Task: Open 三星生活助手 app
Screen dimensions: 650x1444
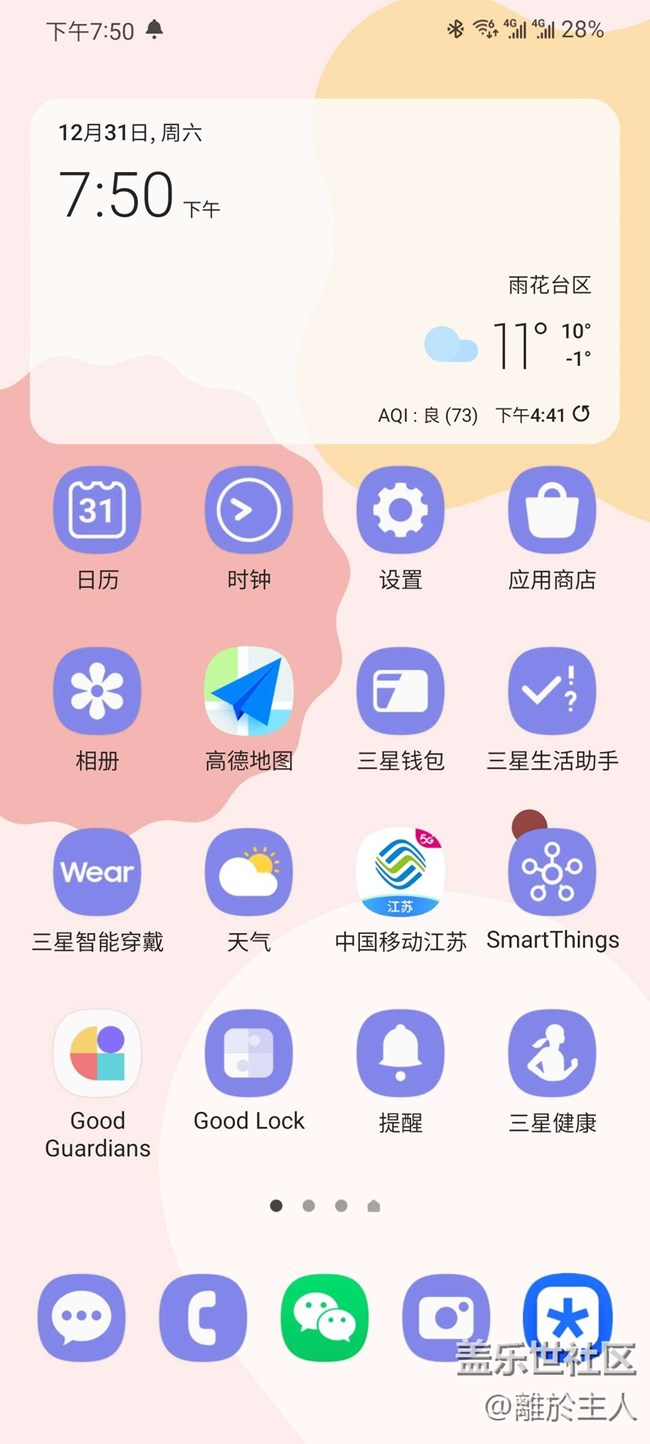Action: [x=552, y=692]
